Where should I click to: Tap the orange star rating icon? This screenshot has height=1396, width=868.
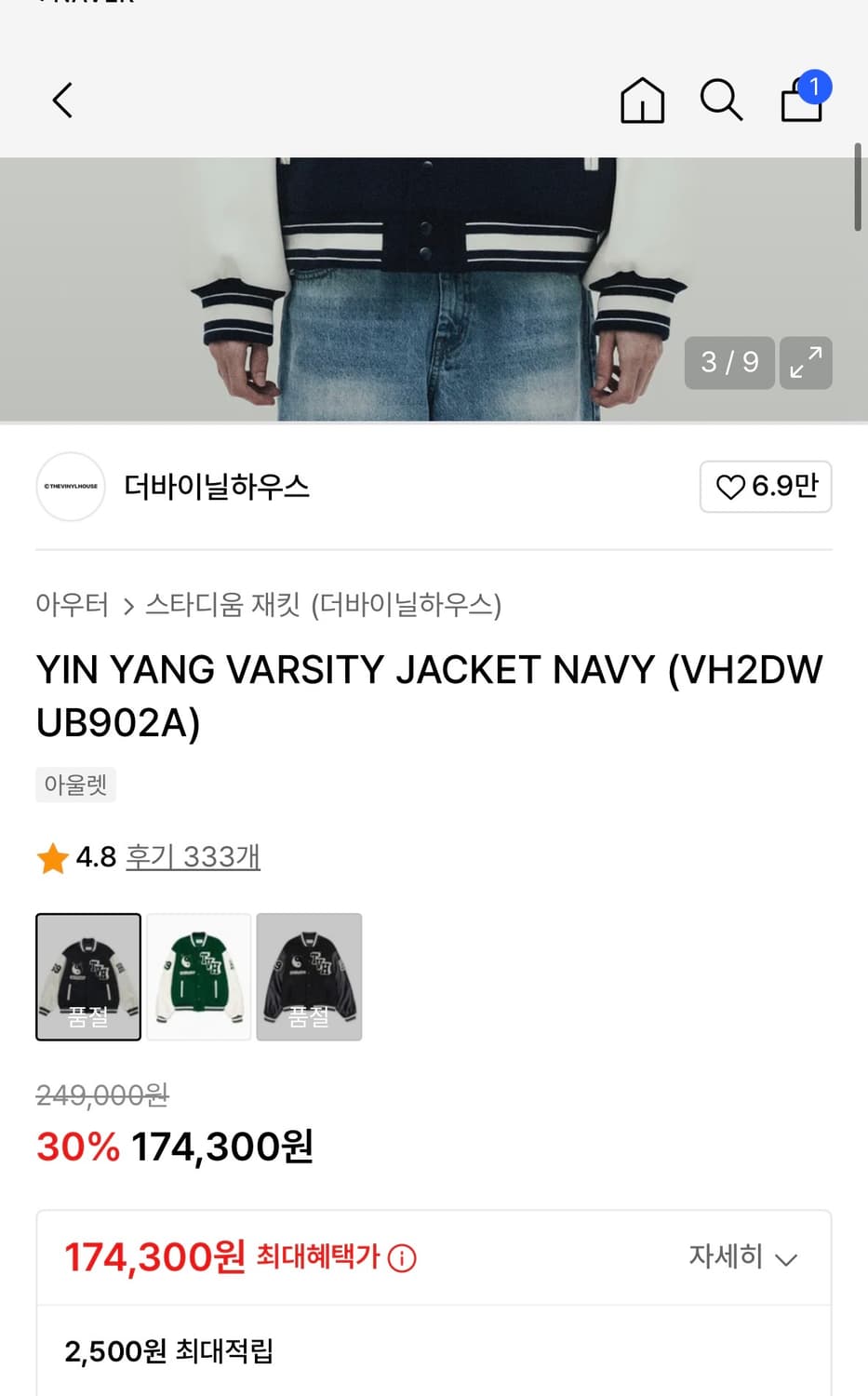(52, 857)
